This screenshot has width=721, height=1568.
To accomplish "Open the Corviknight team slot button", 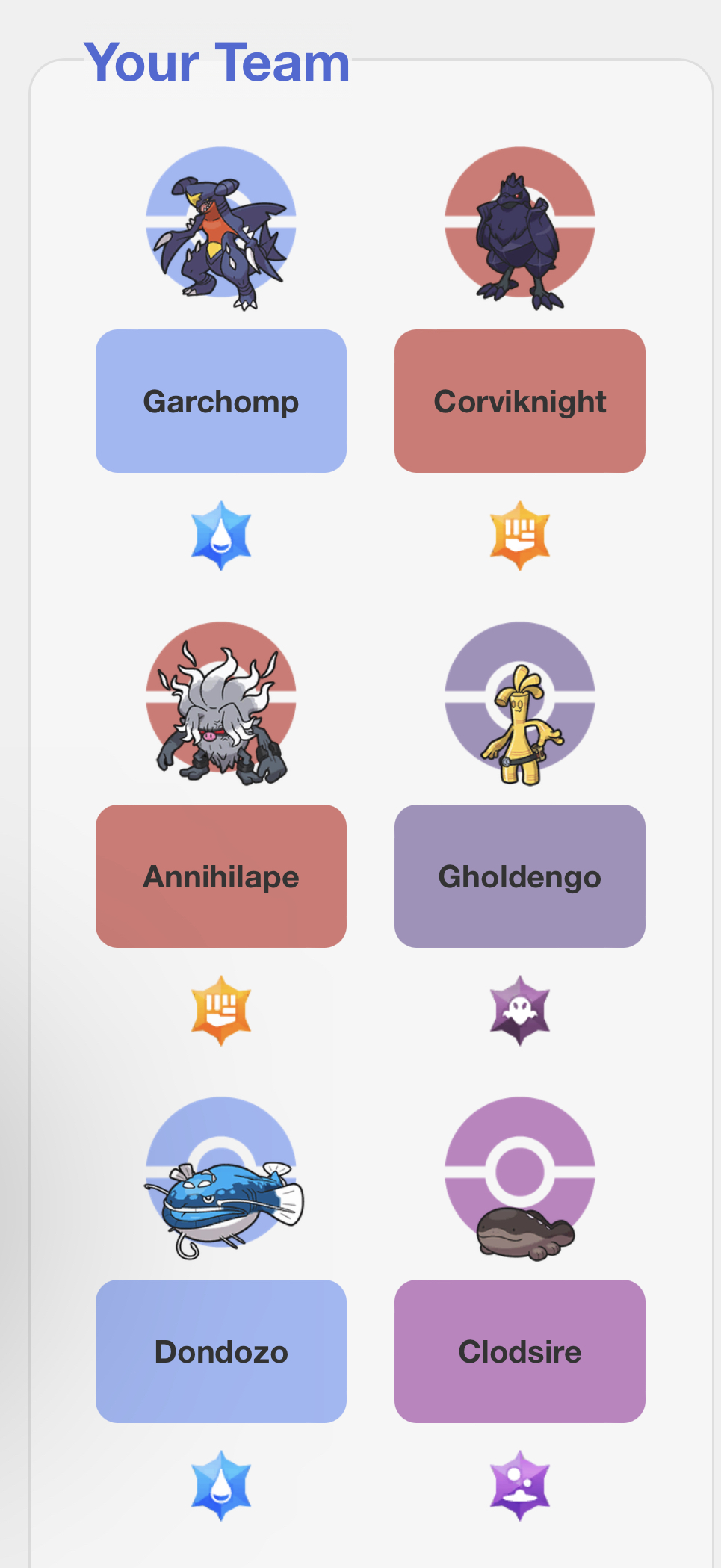I will coord(519,401).
